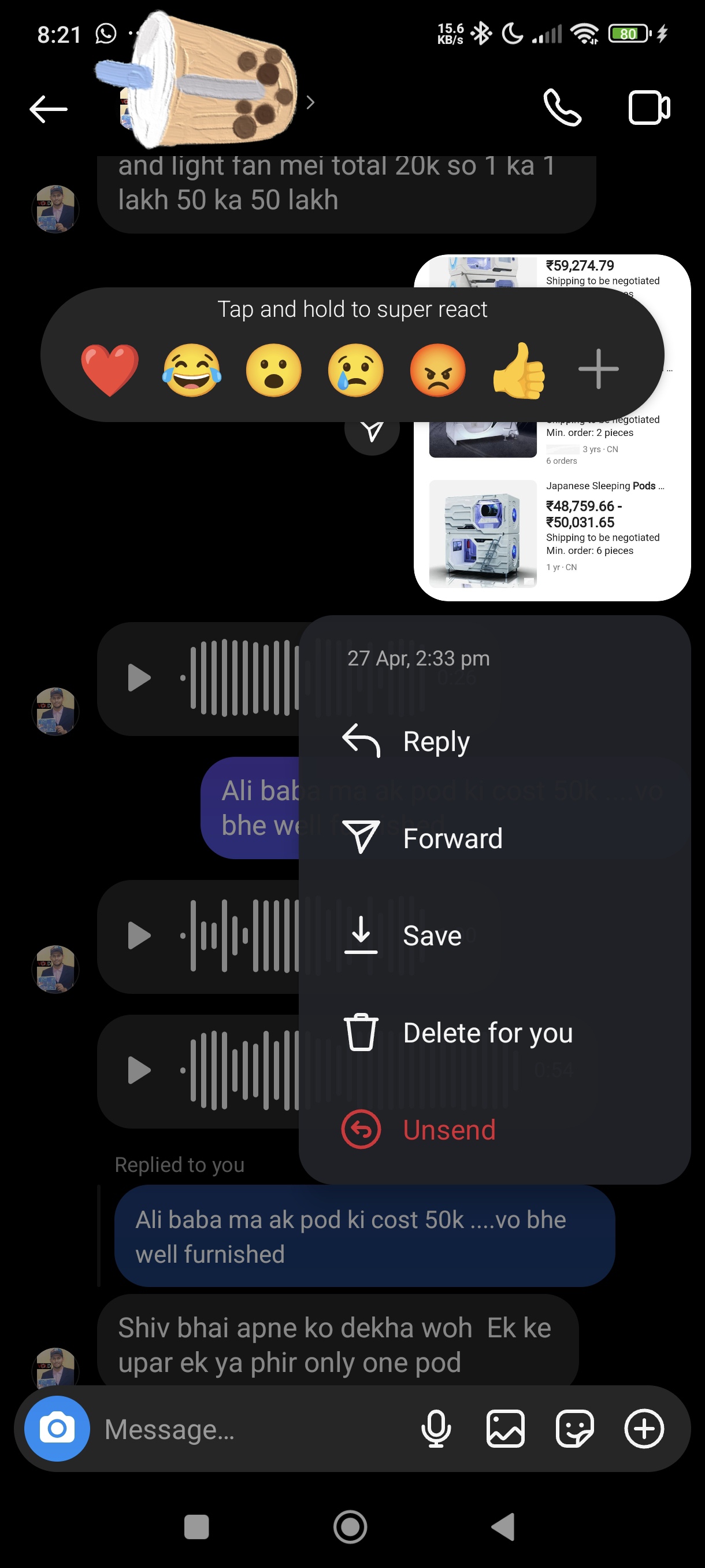Choose Delete for you

(487, 1033)
